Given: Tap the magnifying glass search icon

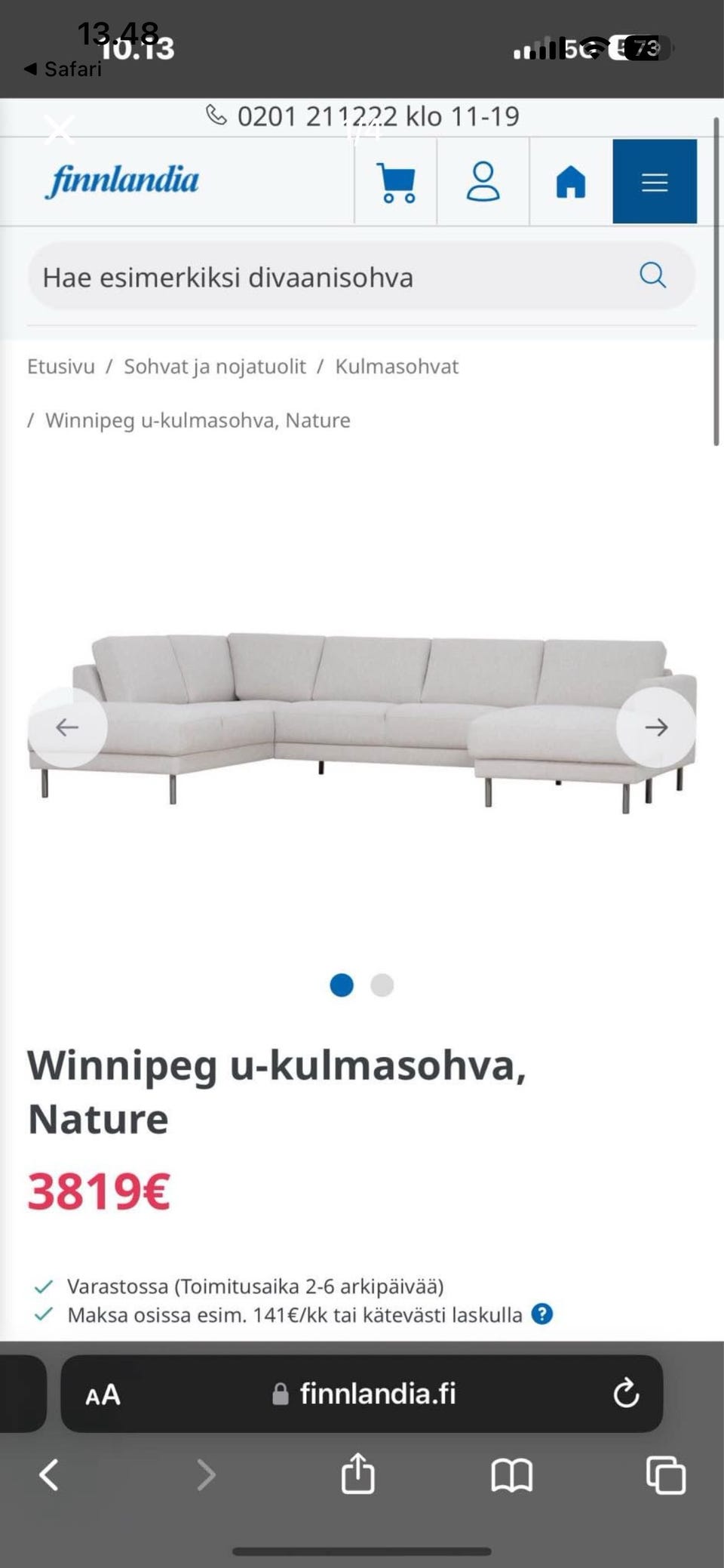Looking at the screenshot, I should 653,275.
